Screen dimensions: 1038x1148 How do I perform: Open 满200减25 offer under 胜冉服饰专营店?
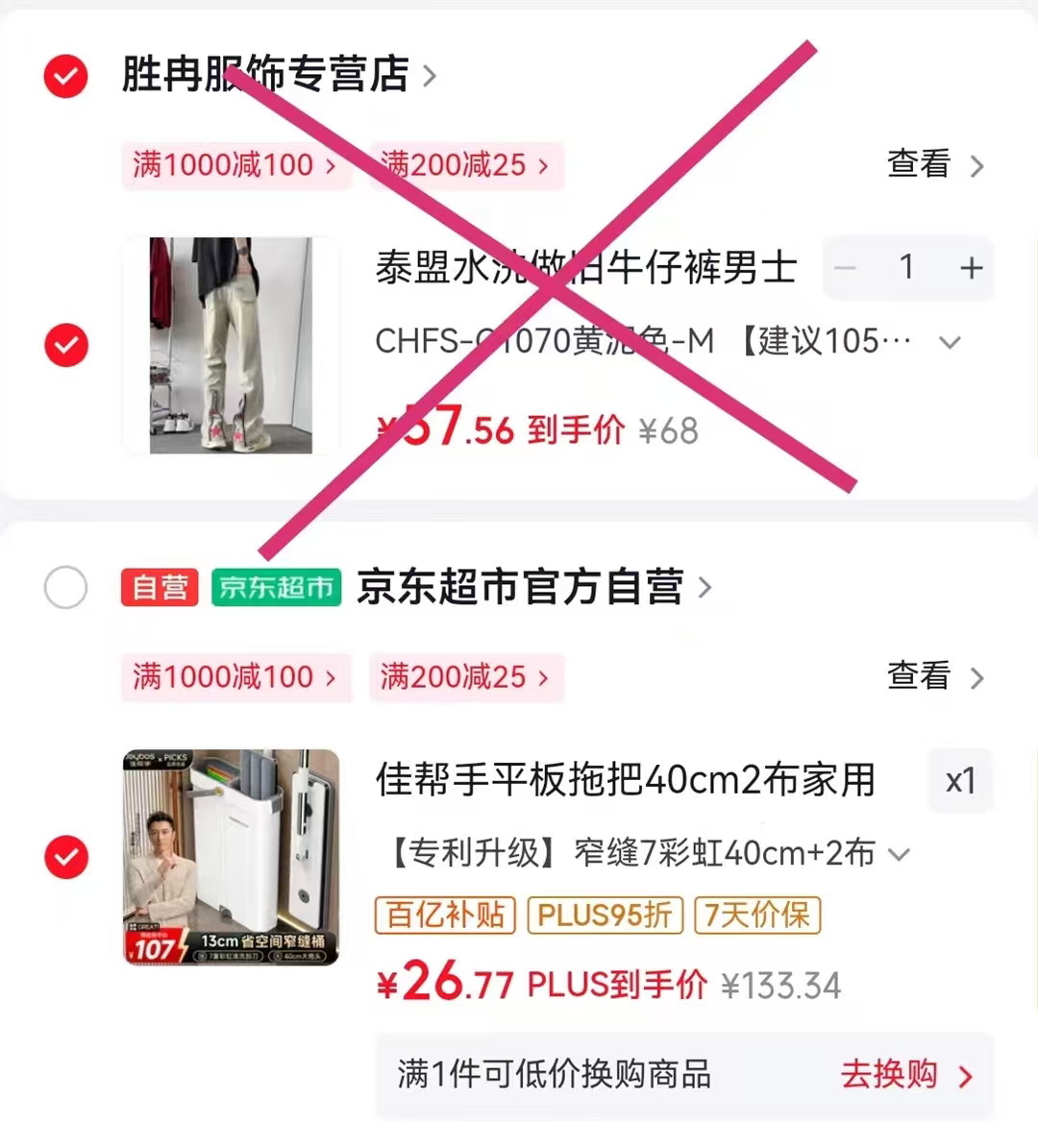click(x=464, y=165)
